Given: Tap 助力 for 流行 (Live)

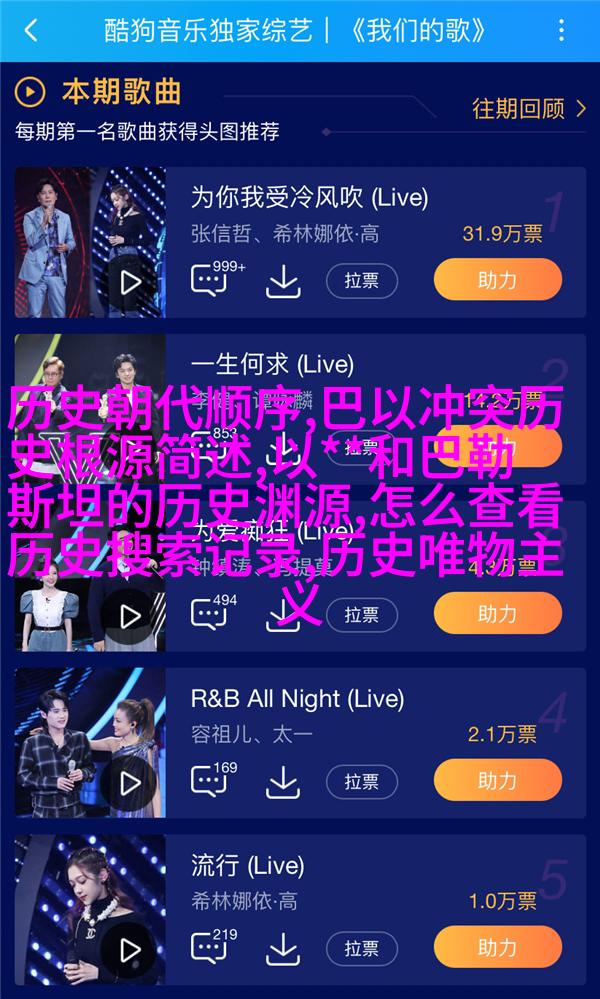Looking at the screenshot, I should click(x=497, y=948).
